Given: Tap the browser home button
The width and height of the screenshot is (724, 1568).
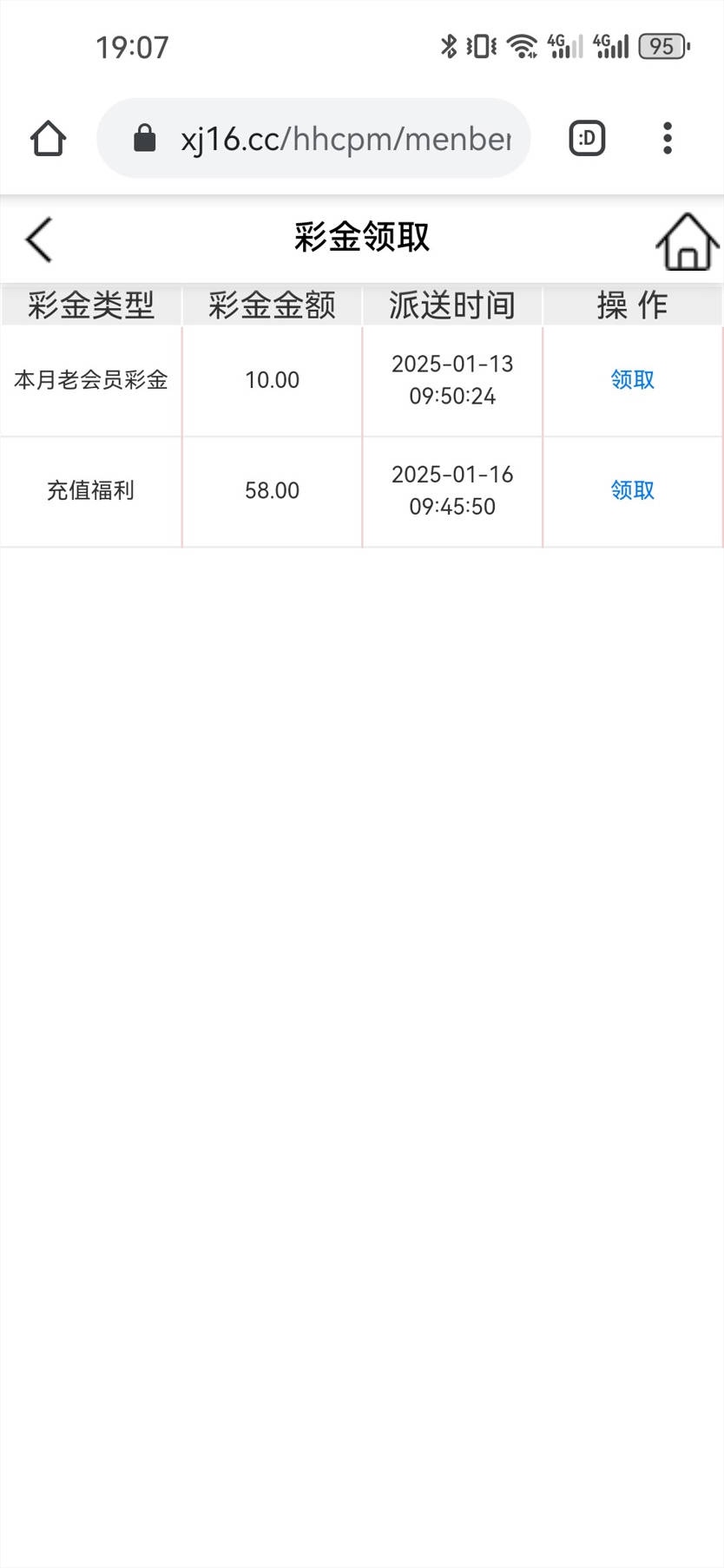Looking at the screenshot, I should coord(49,139).
